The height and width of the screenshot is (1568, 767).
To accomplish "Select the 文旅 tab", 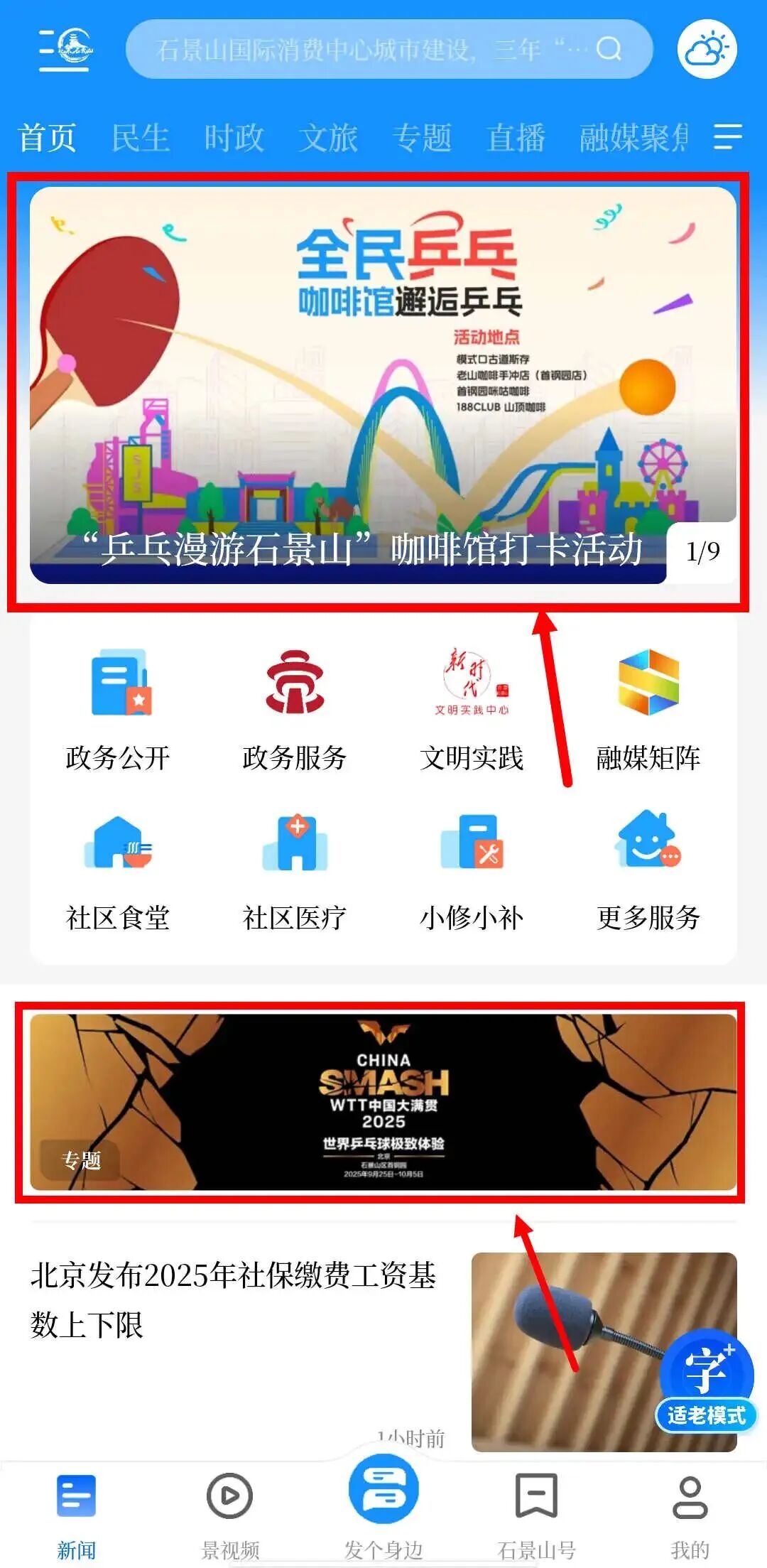I will tap(327, 137).
